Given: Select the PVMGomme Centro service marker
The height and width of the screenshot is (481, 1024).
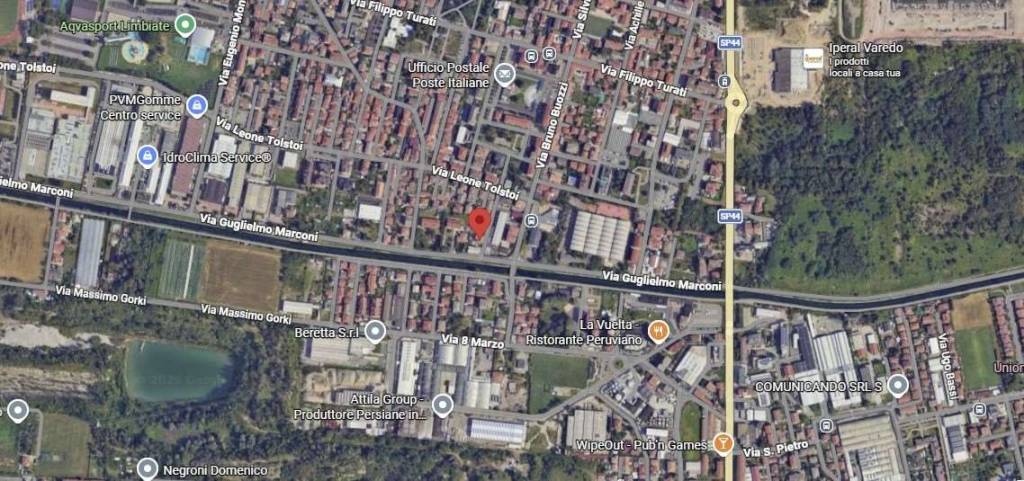Looking at the screenshot, I should click(197, 104).
